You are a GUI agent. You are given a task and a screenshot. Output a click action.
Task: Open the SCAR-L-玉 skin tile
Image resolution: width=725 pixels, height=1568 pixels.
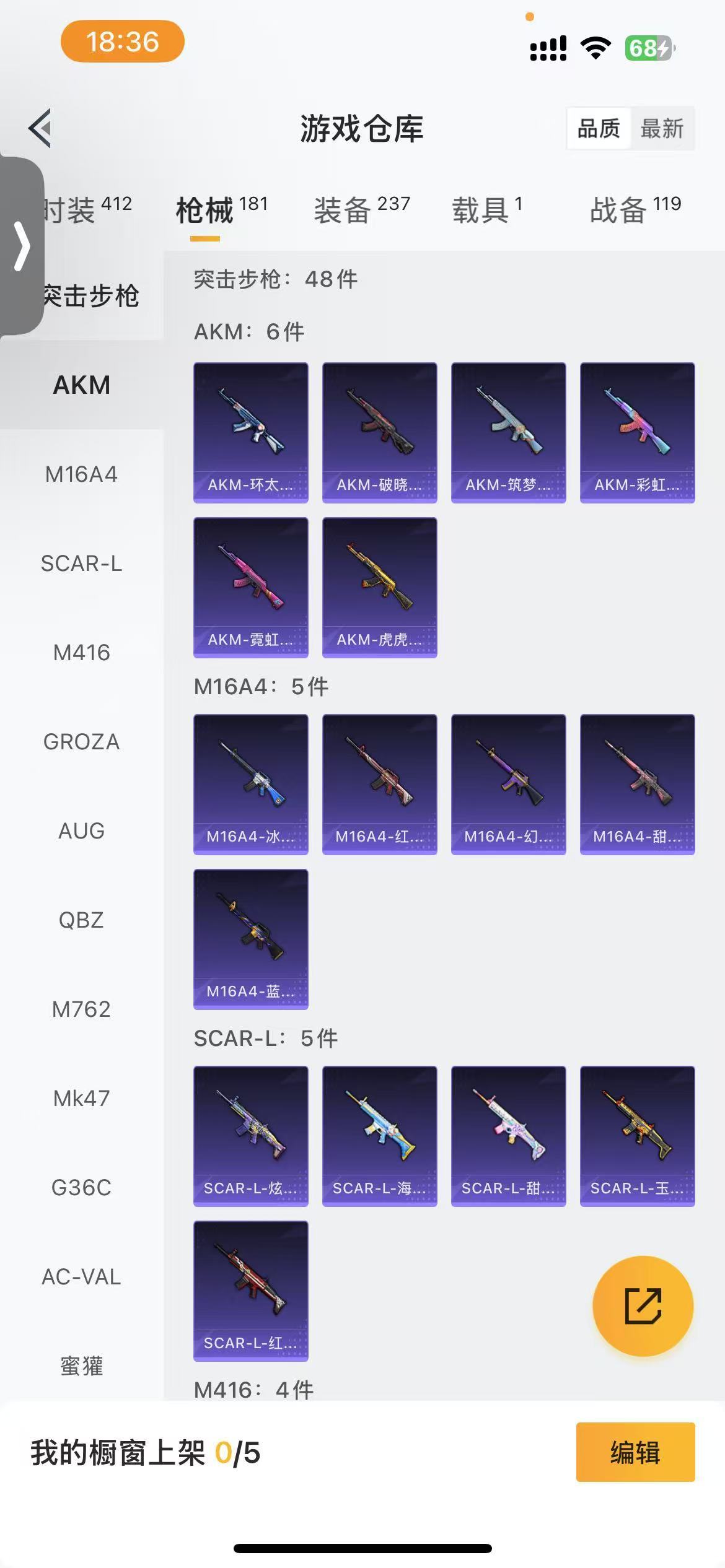638,1136
